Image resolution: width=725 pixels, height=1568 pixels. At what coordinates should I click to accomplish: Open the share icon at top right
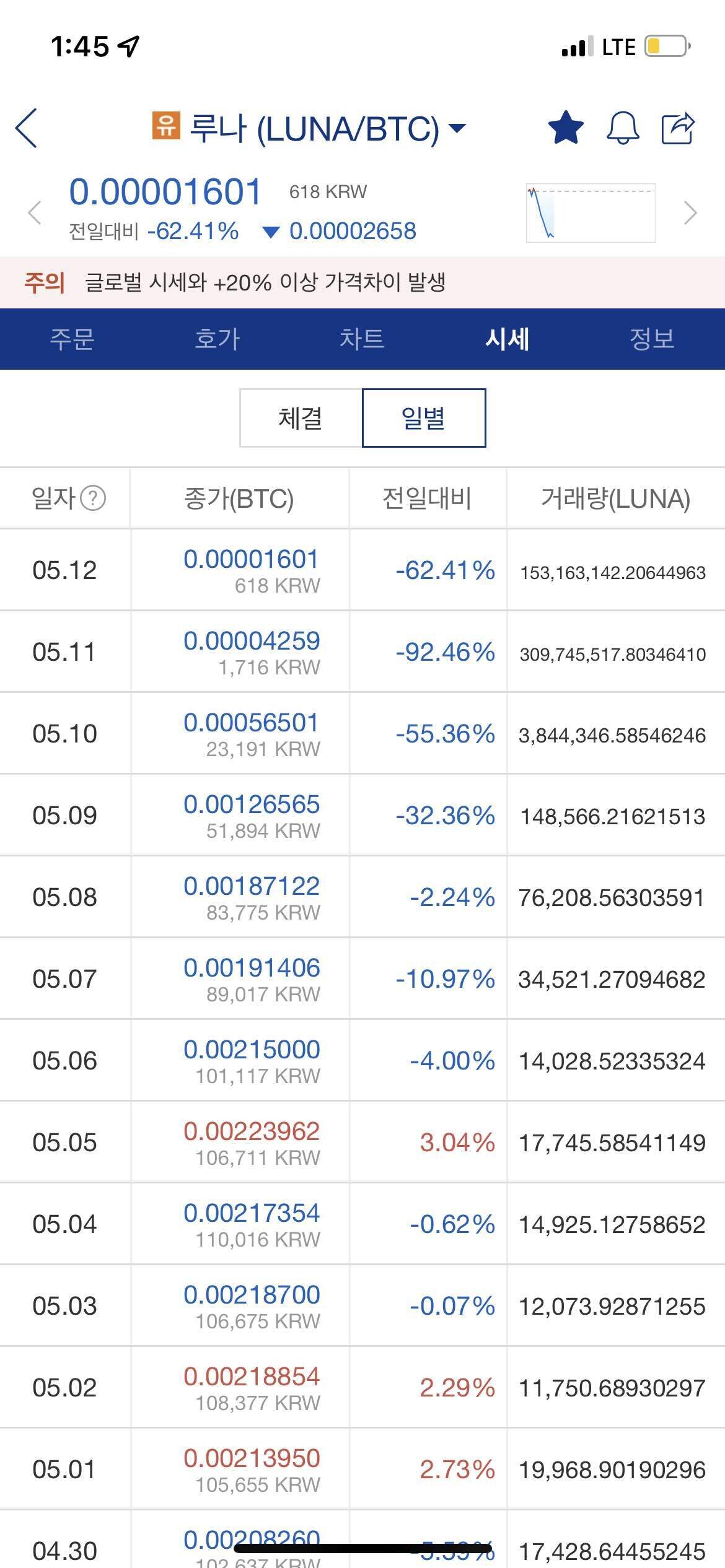pyautogui.click(x=679, y=129)
